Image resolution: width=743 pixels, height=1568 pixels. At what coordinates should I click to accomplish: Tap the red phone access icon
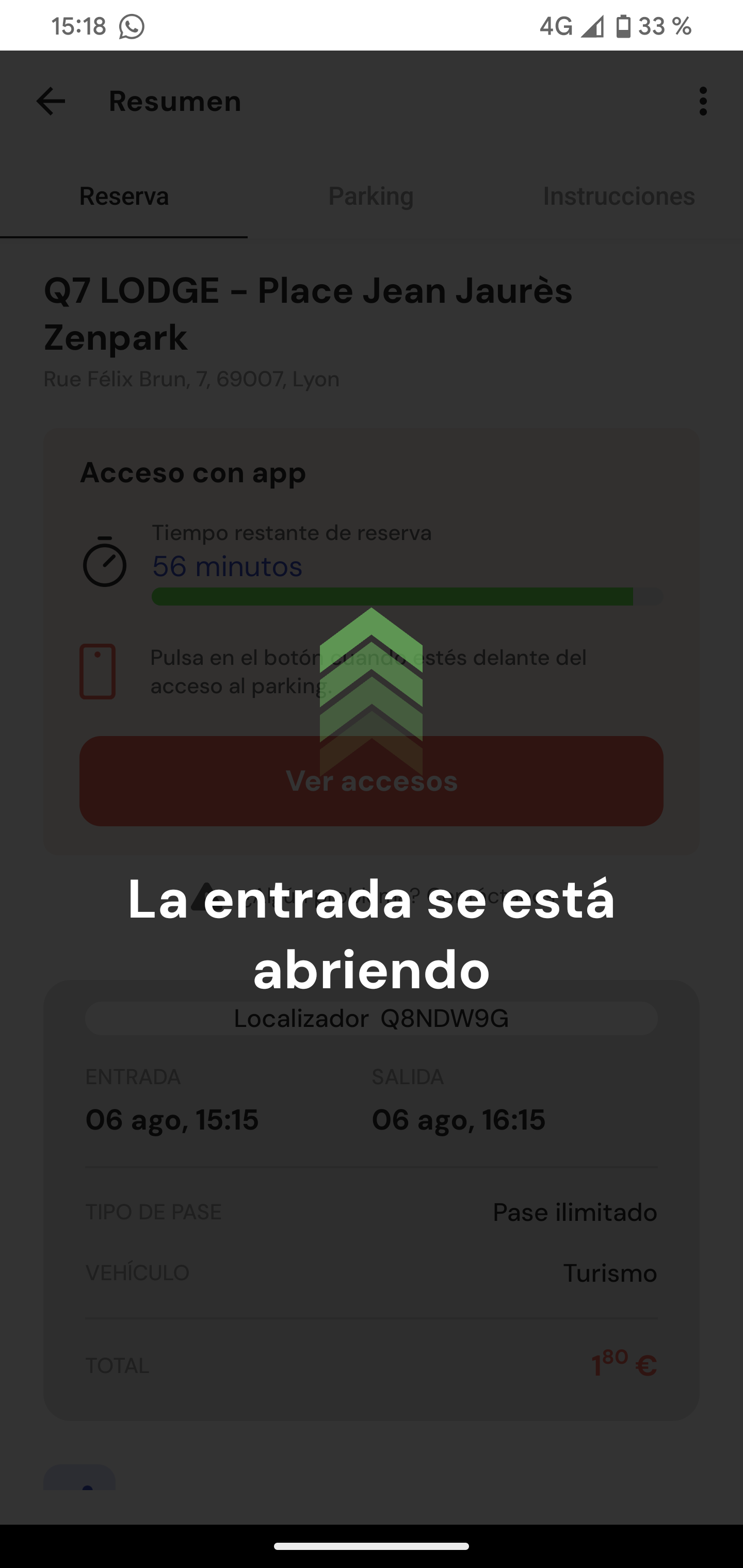click(x=98, y=672)
